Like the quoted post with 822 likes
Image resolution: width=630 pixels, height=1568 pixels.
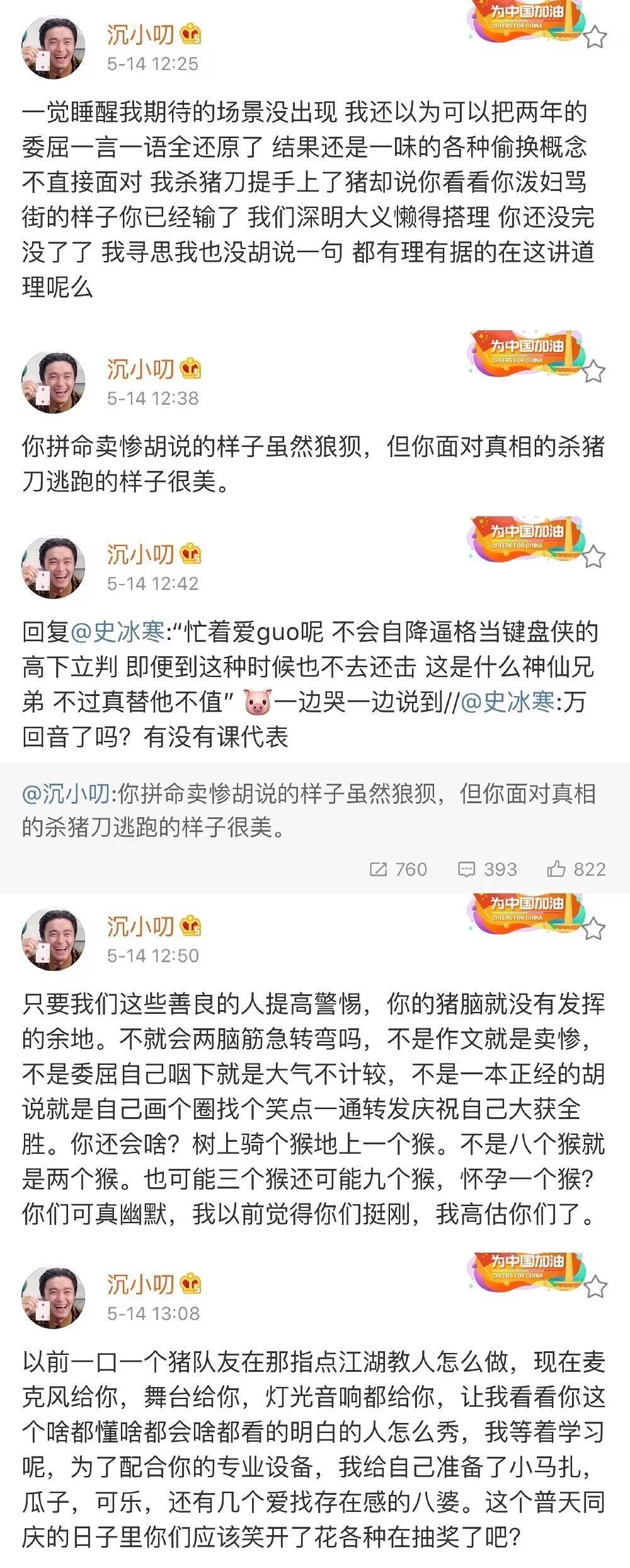[576, 869]
